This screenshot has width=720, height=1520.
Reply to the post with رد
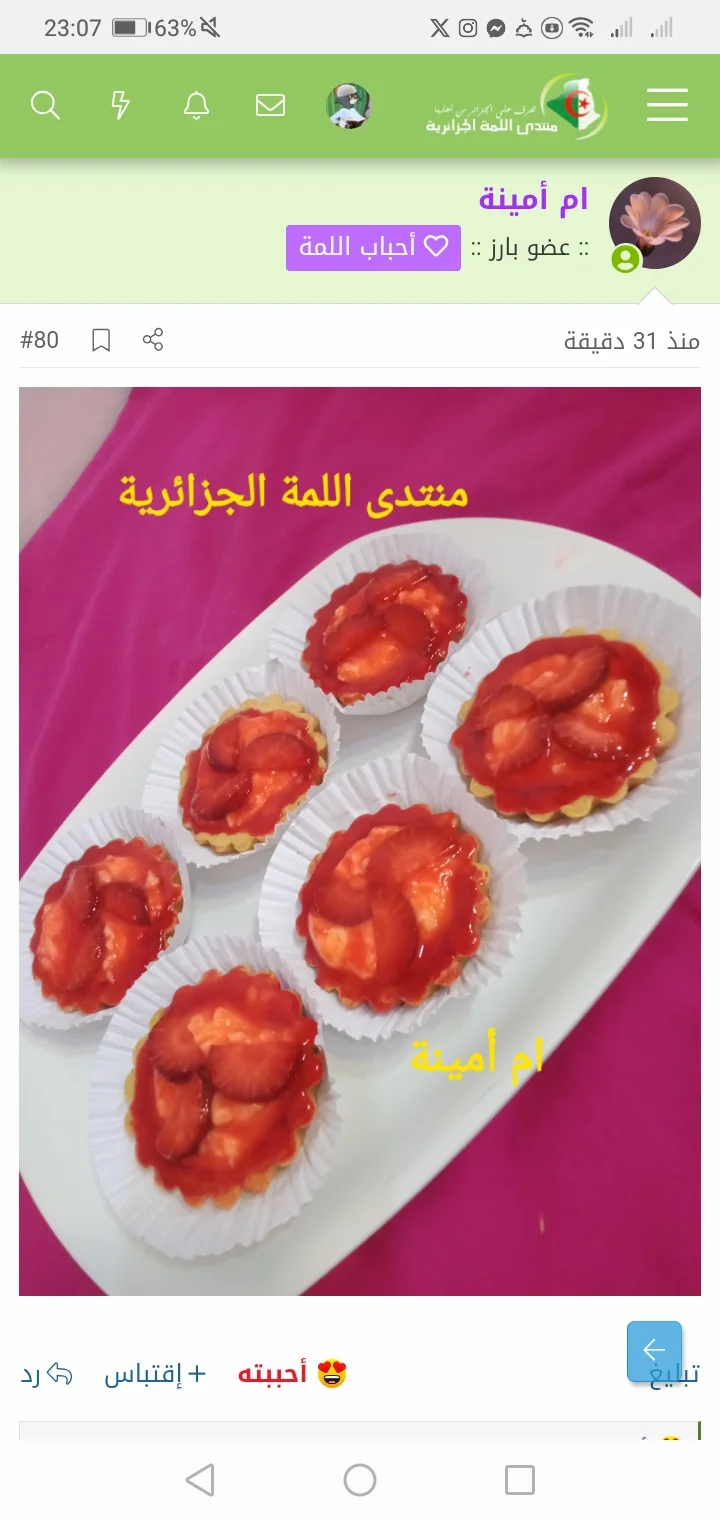[46, 1374]
